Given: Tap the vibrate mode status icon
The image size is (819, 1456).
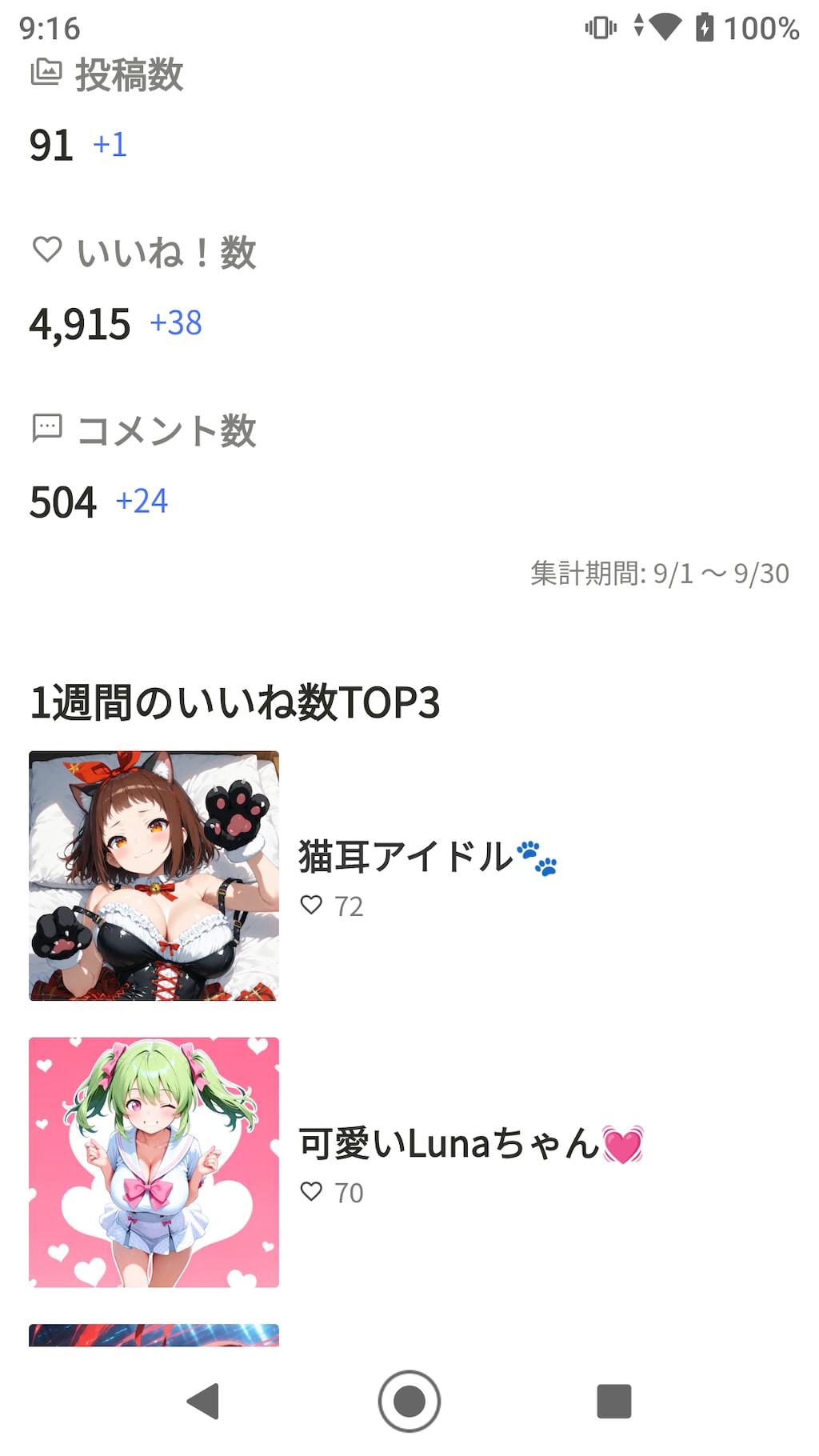Looking at the screenshot, I should [601, 26].
